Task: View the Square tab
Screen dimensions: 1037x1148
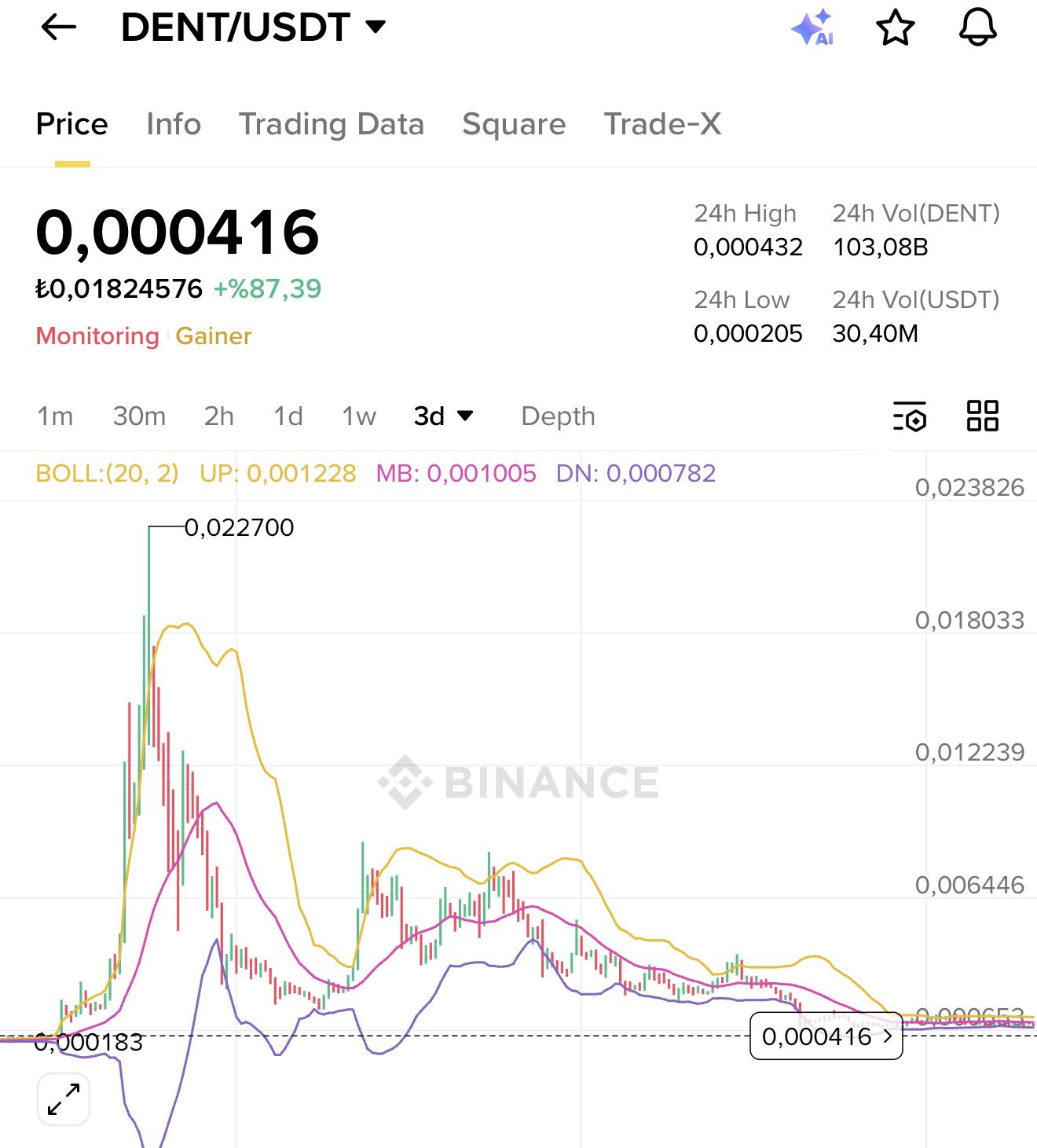Action: point(514,124)
